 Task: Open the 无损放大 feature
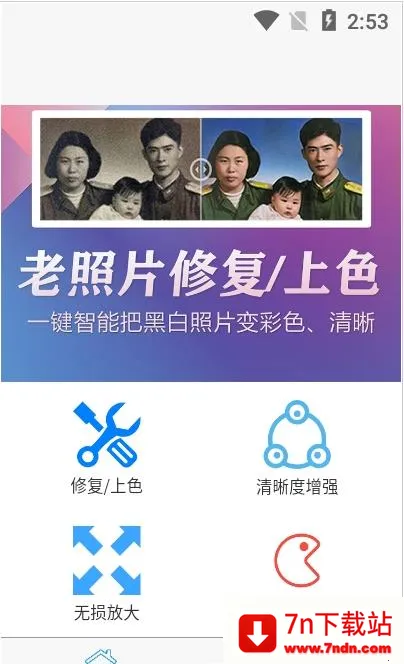pos(106,573)
